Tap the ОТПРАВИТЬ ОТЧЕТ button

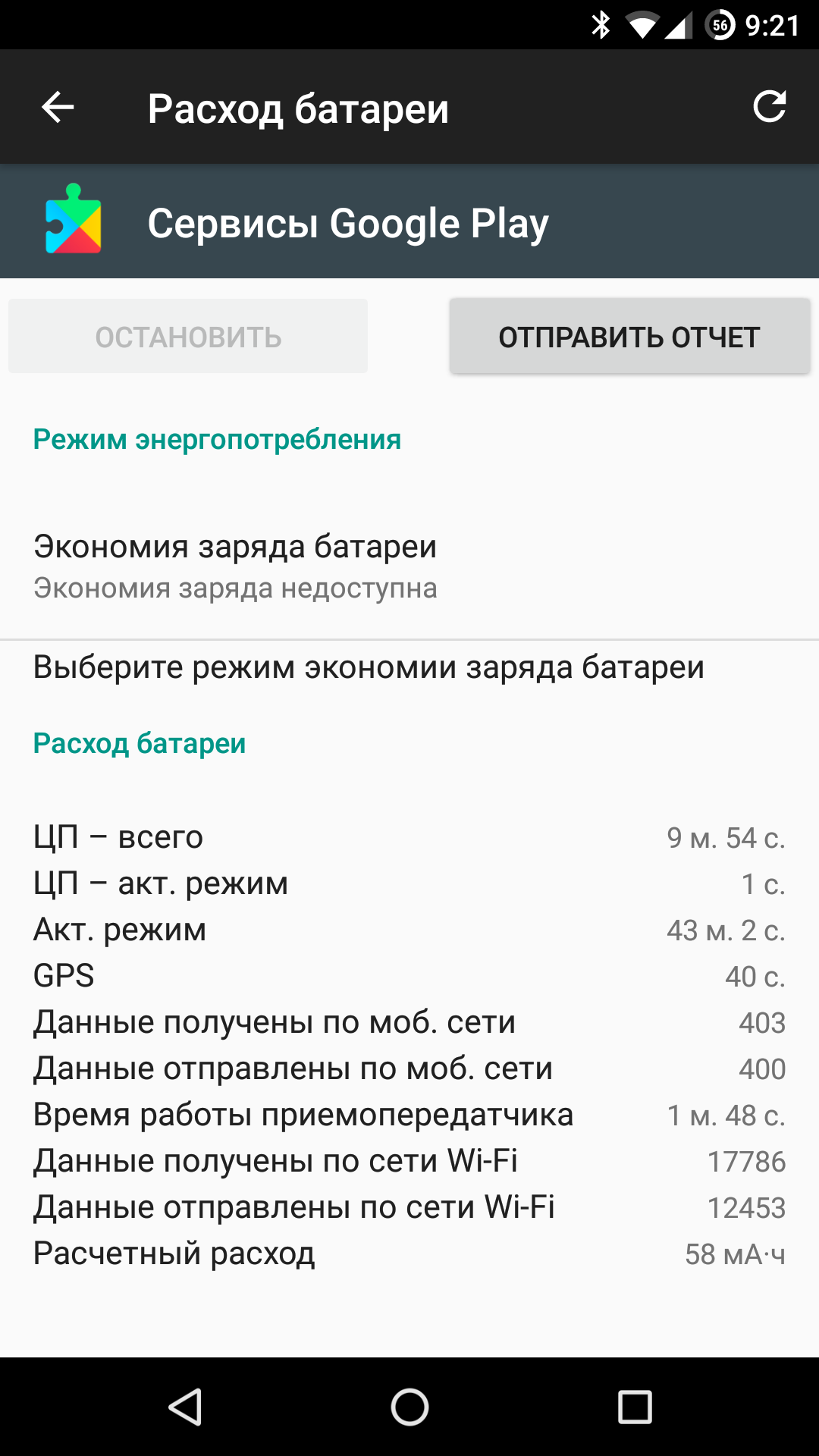(629, 337)
